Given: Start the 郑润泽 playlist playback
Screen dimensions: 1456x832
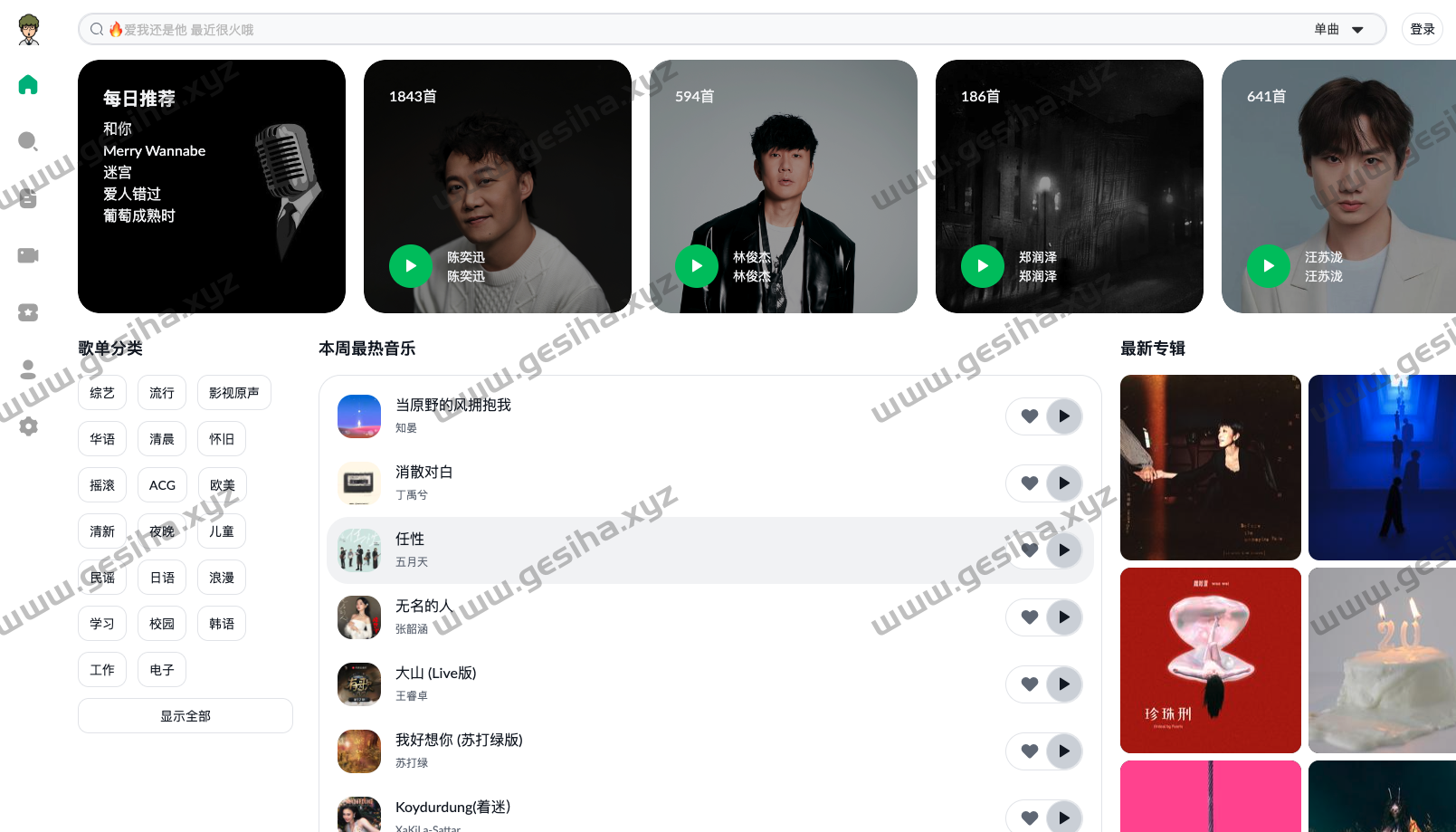Looking at the screenshot, I should (x=983, y=266).
